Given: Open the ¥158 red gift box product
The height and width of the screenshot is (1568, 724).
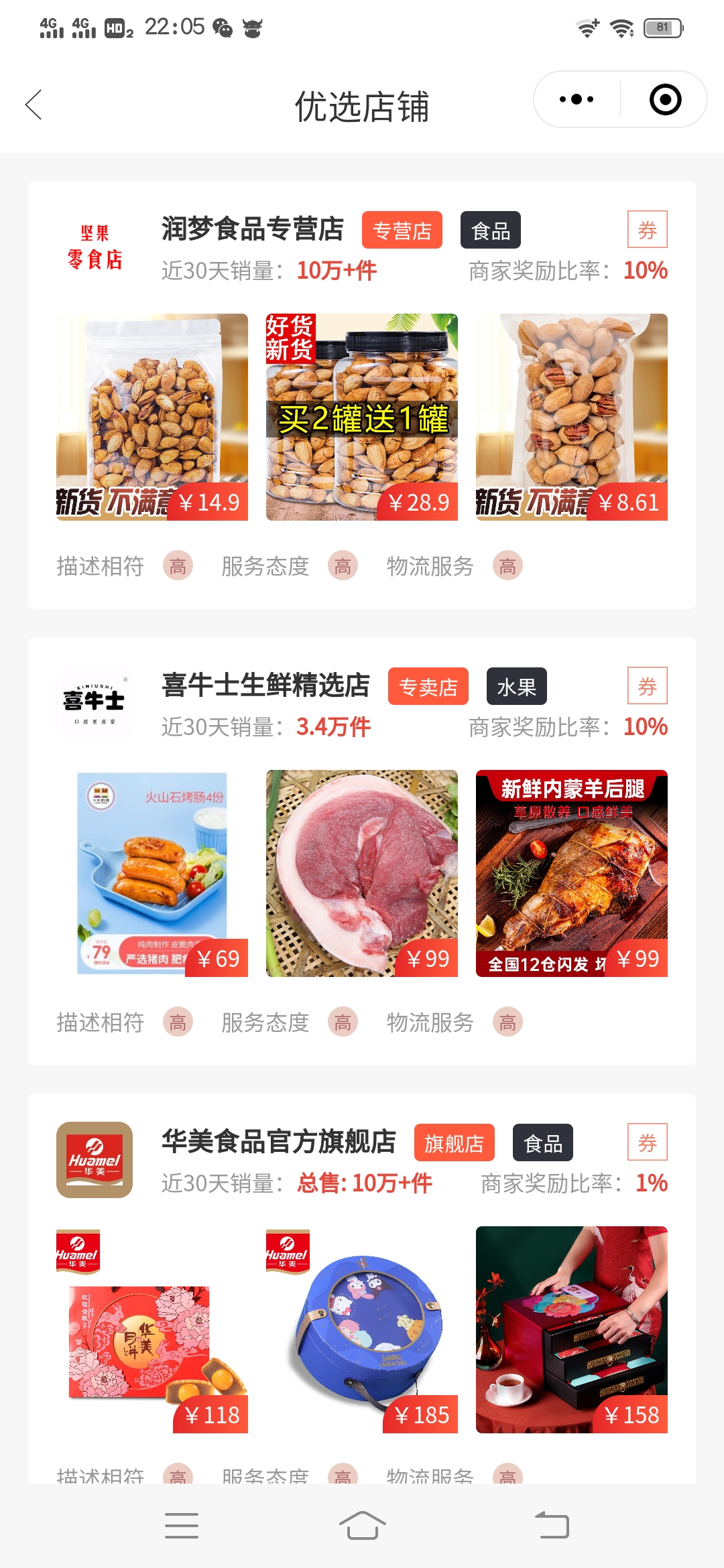Looking at the screenshot, I should coord(572,1329).
